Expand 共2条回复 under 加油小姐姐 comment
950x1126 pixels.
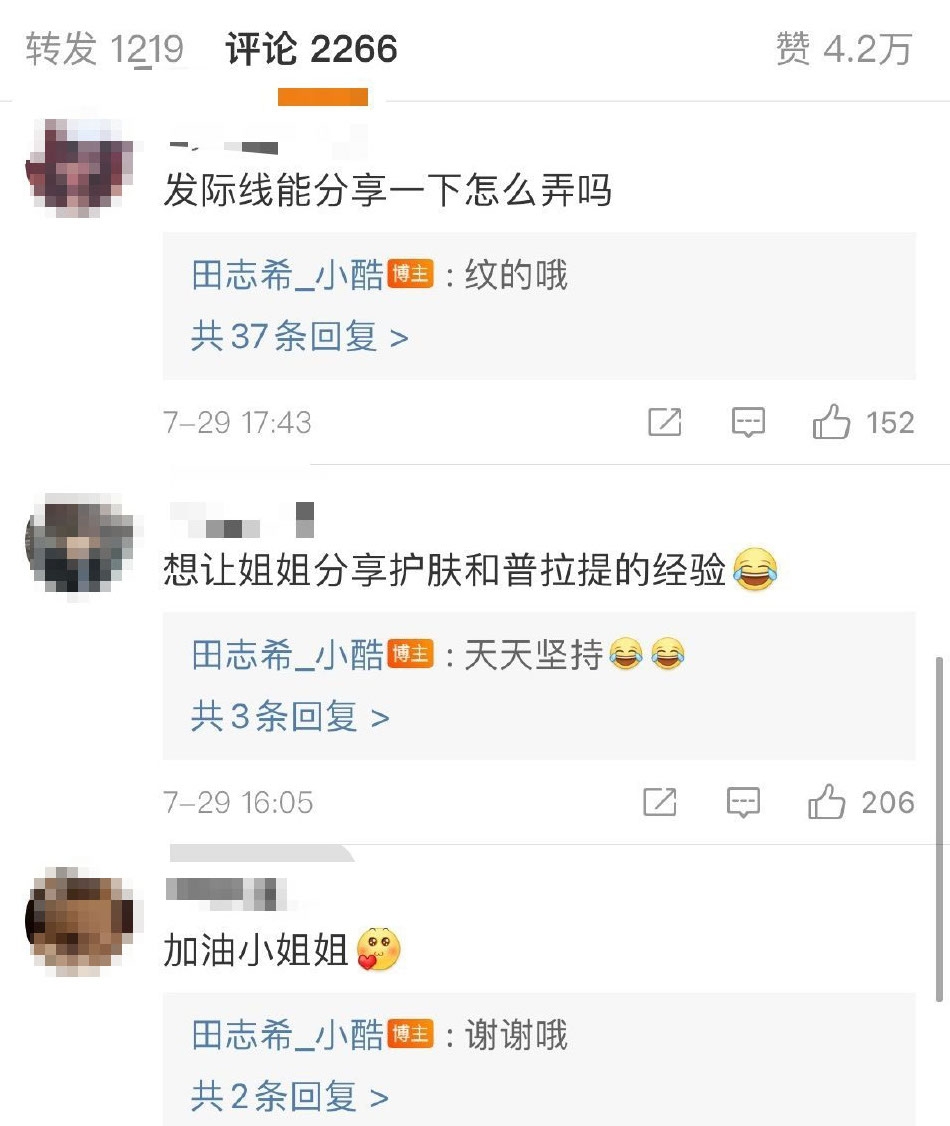(x=289, y=1097)
